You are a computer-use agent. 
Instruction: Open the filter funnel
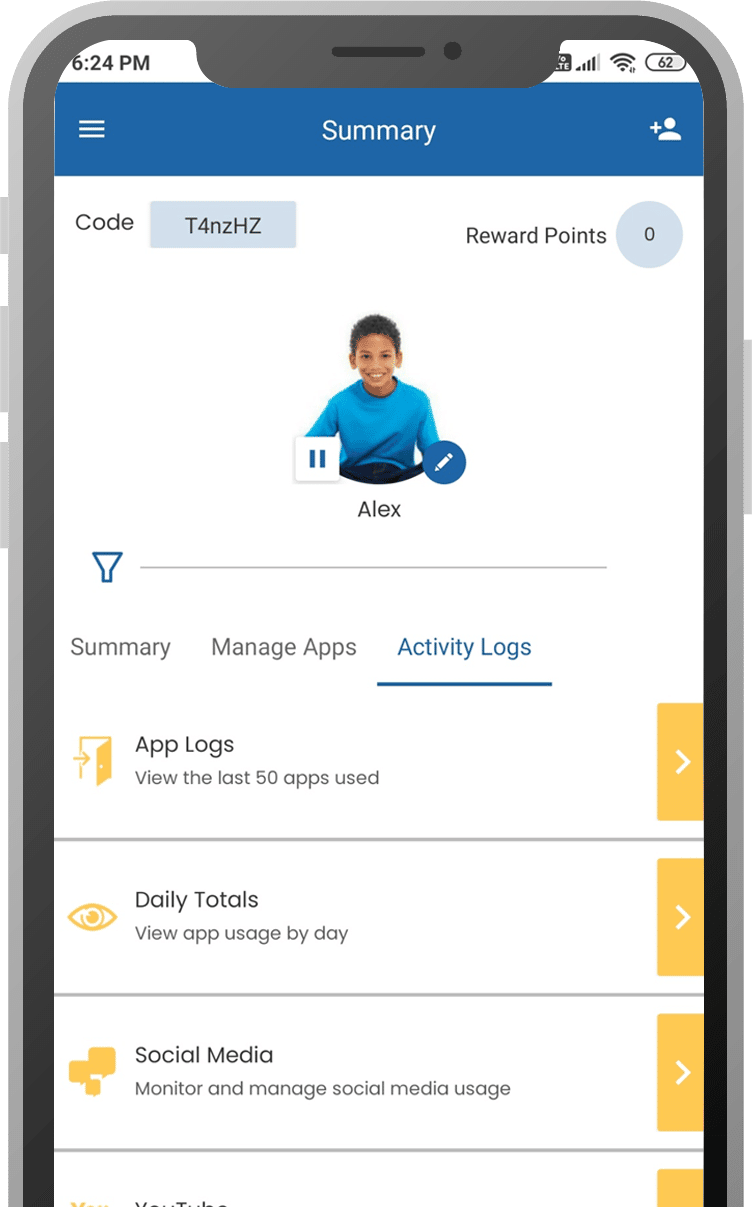107,567
